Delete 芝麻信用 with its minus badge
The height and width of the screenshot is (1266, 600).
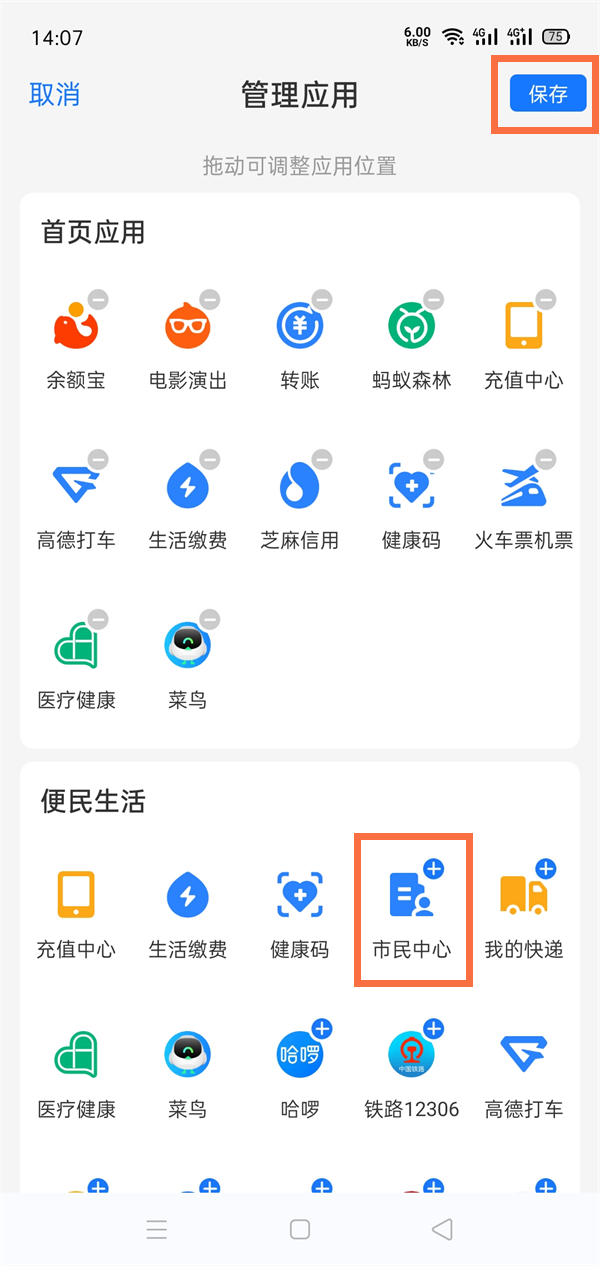(322, 459)
